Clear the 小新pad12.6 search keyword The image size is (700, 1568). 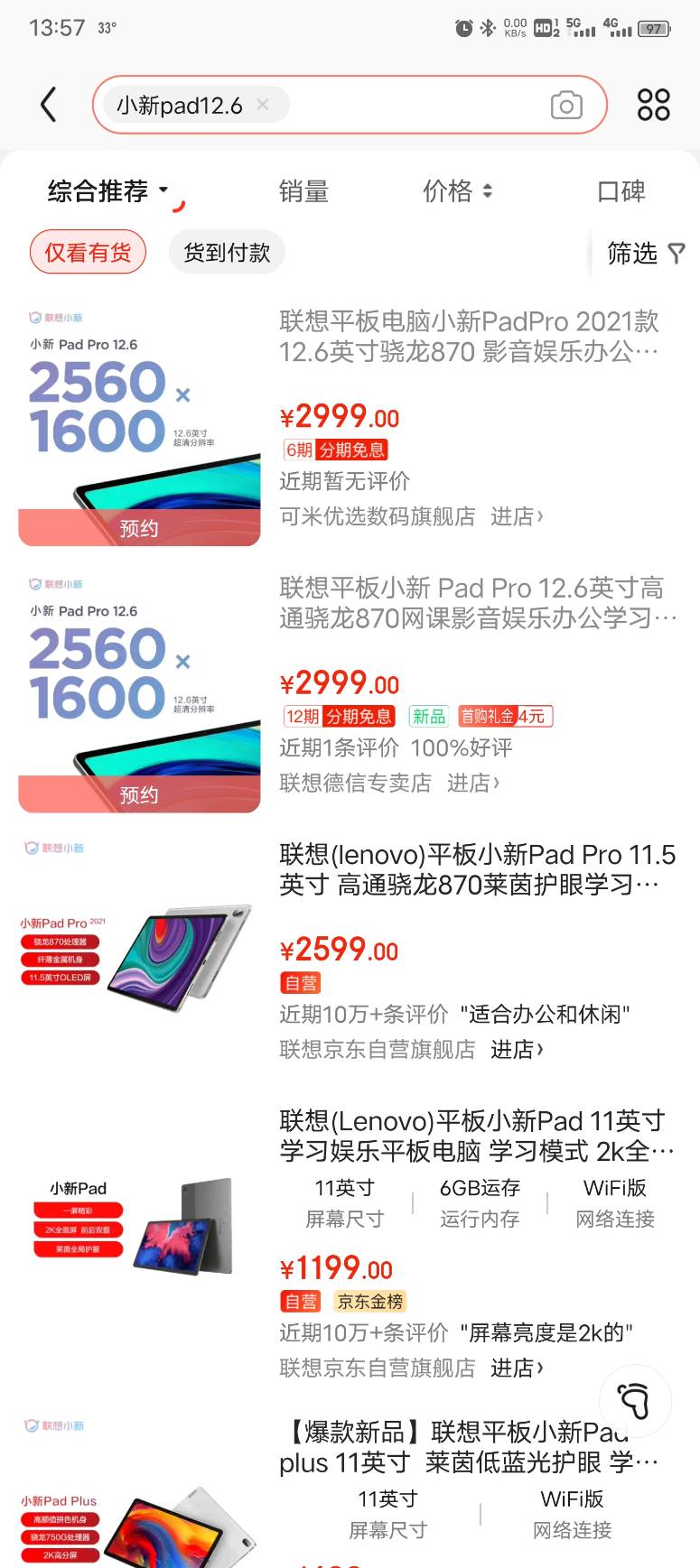[x=263, y=105]
